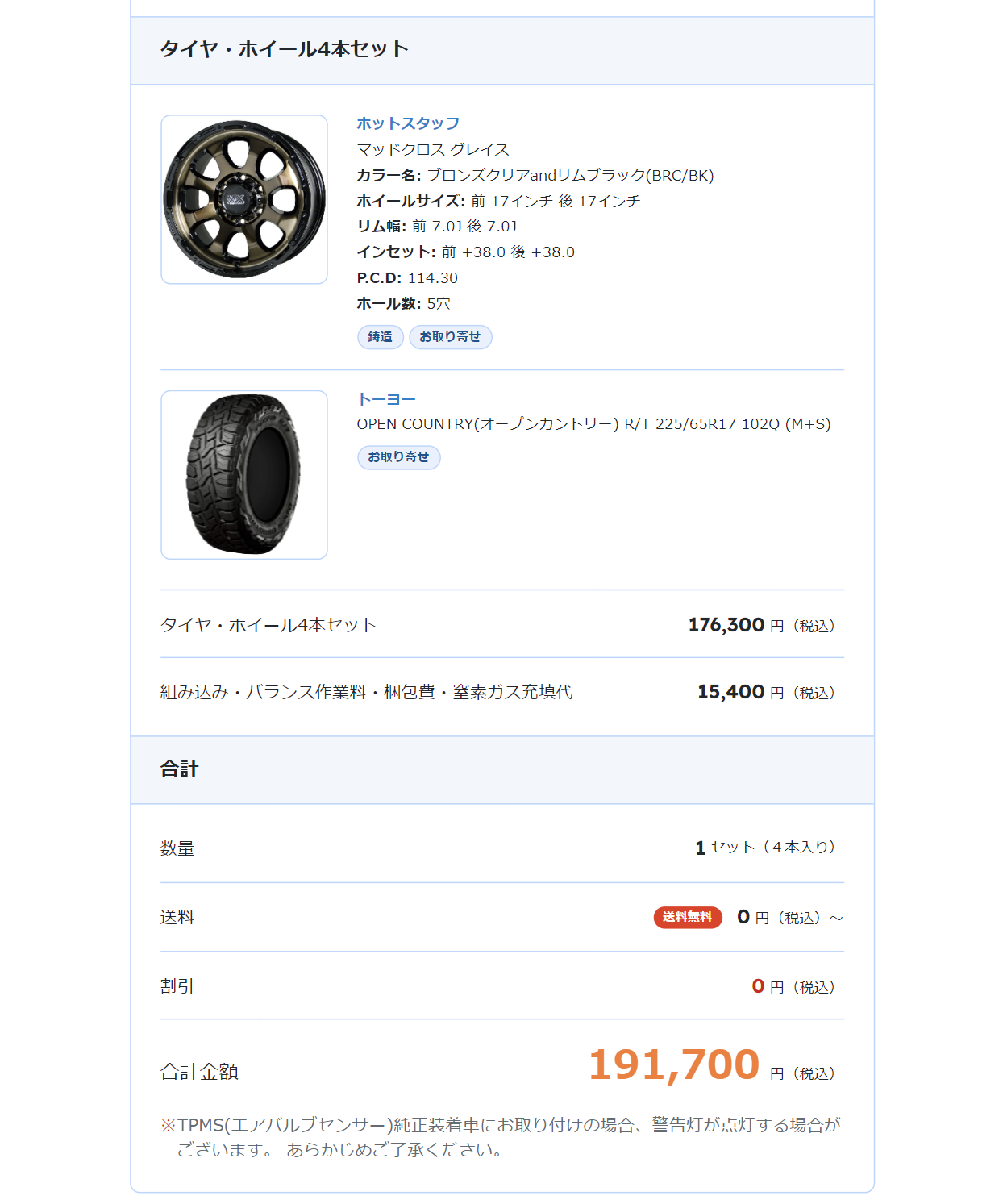Open the ホットスタッフ brand link
This screenshot has height=1204, width=1003.
pyautogui.click(x=408, y=123)
